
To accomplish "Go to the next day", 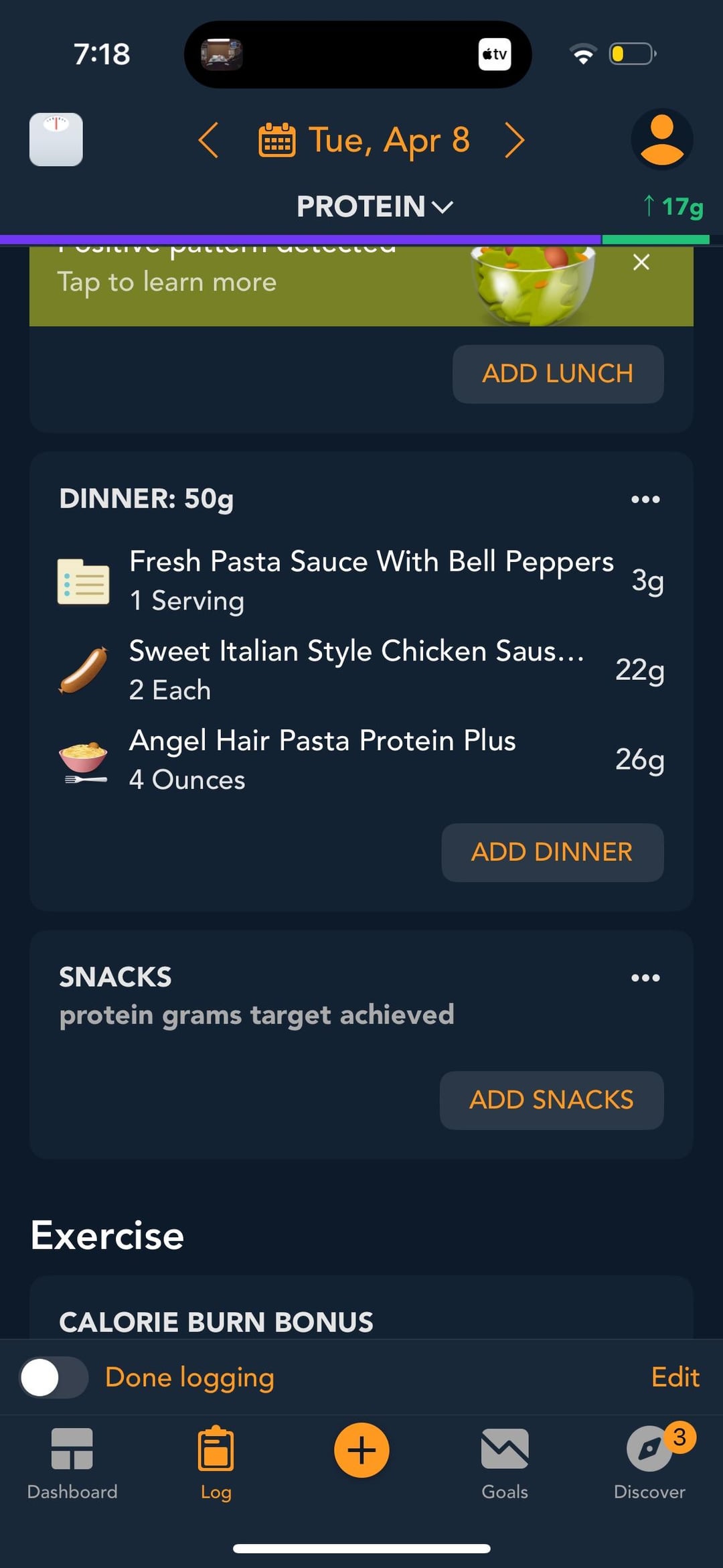I will [x=514, y=140].
